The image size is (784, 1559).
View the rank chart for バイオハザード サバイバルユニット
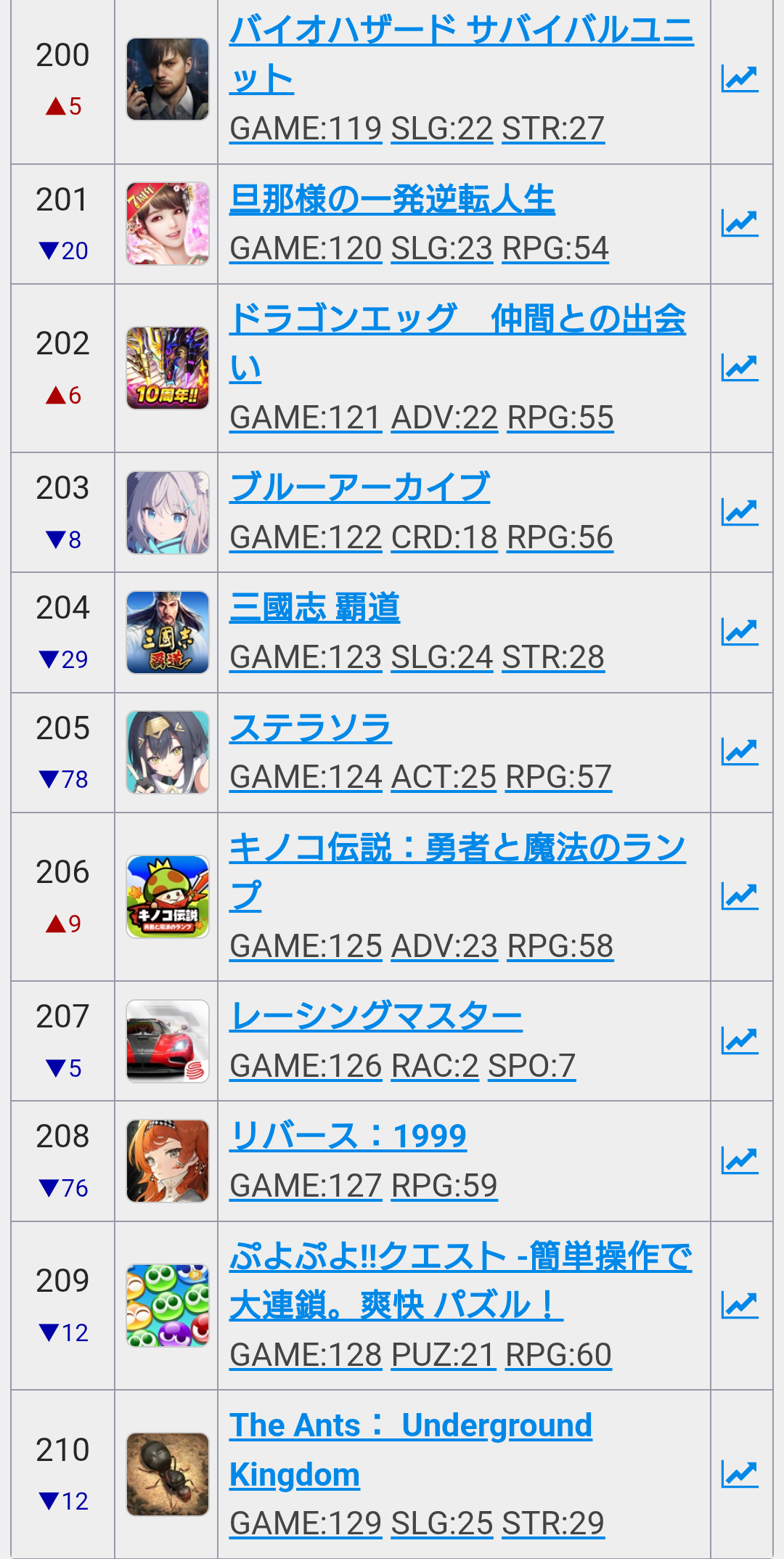tap(740, 79)
